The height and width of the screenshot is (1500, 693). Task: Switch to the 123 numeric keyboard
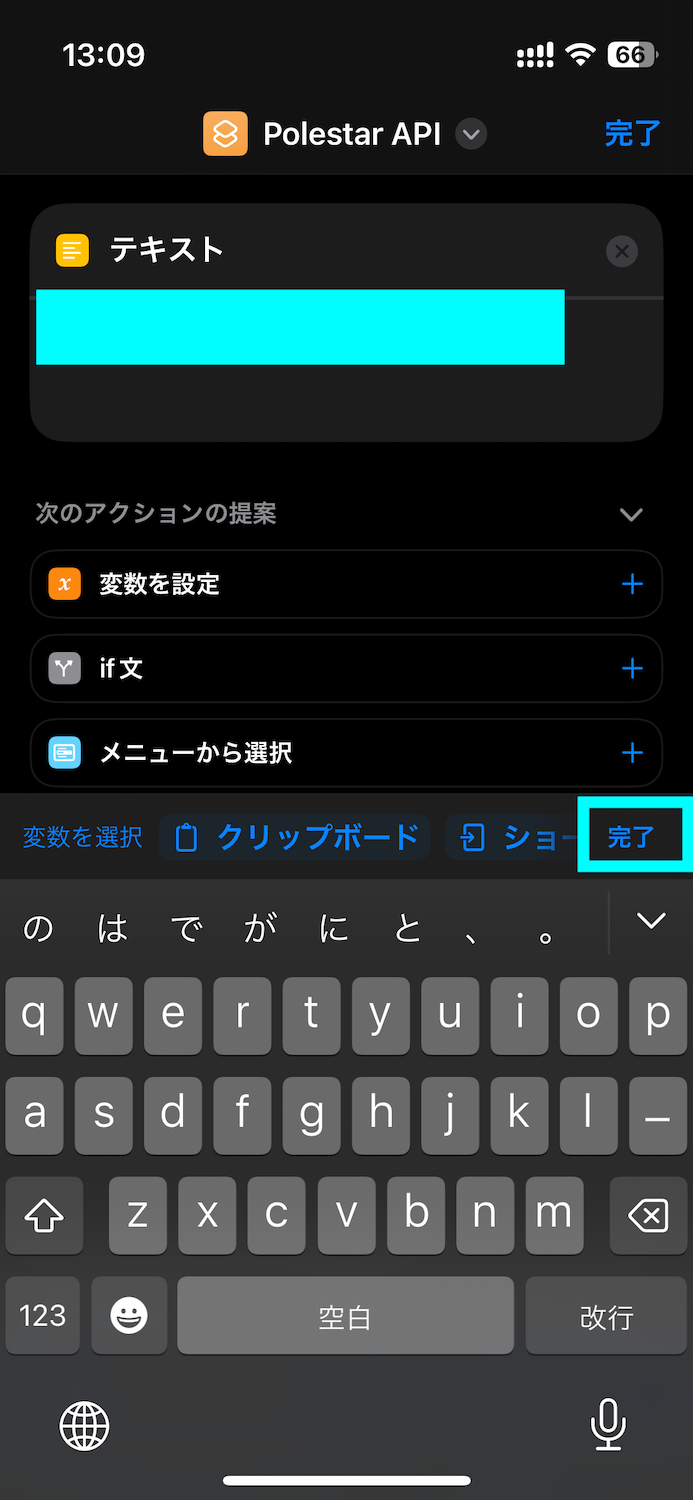[43, 1317]
